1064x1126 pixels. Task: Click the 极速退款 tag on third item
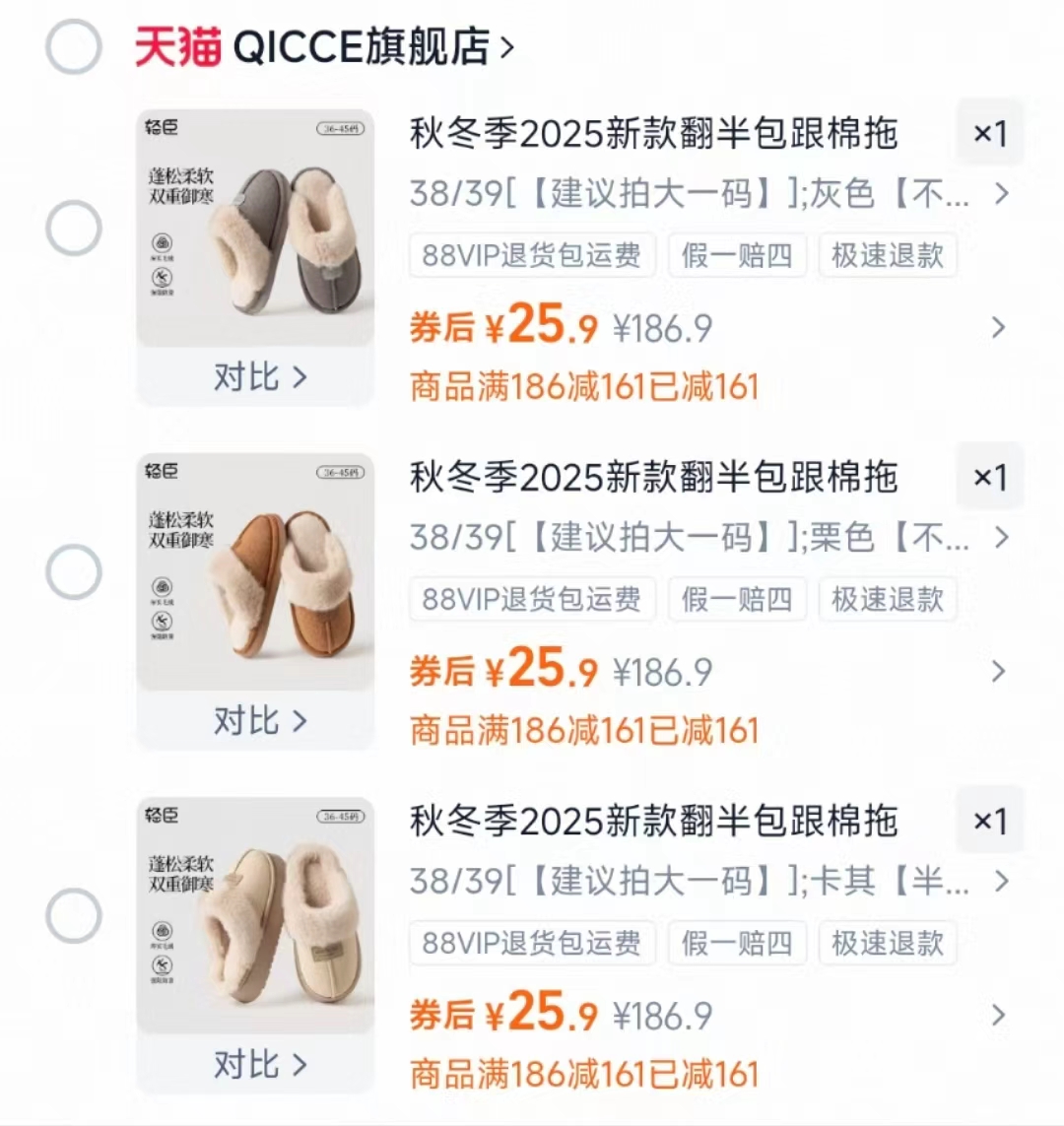pyautogui.click(x=887, y=944)
